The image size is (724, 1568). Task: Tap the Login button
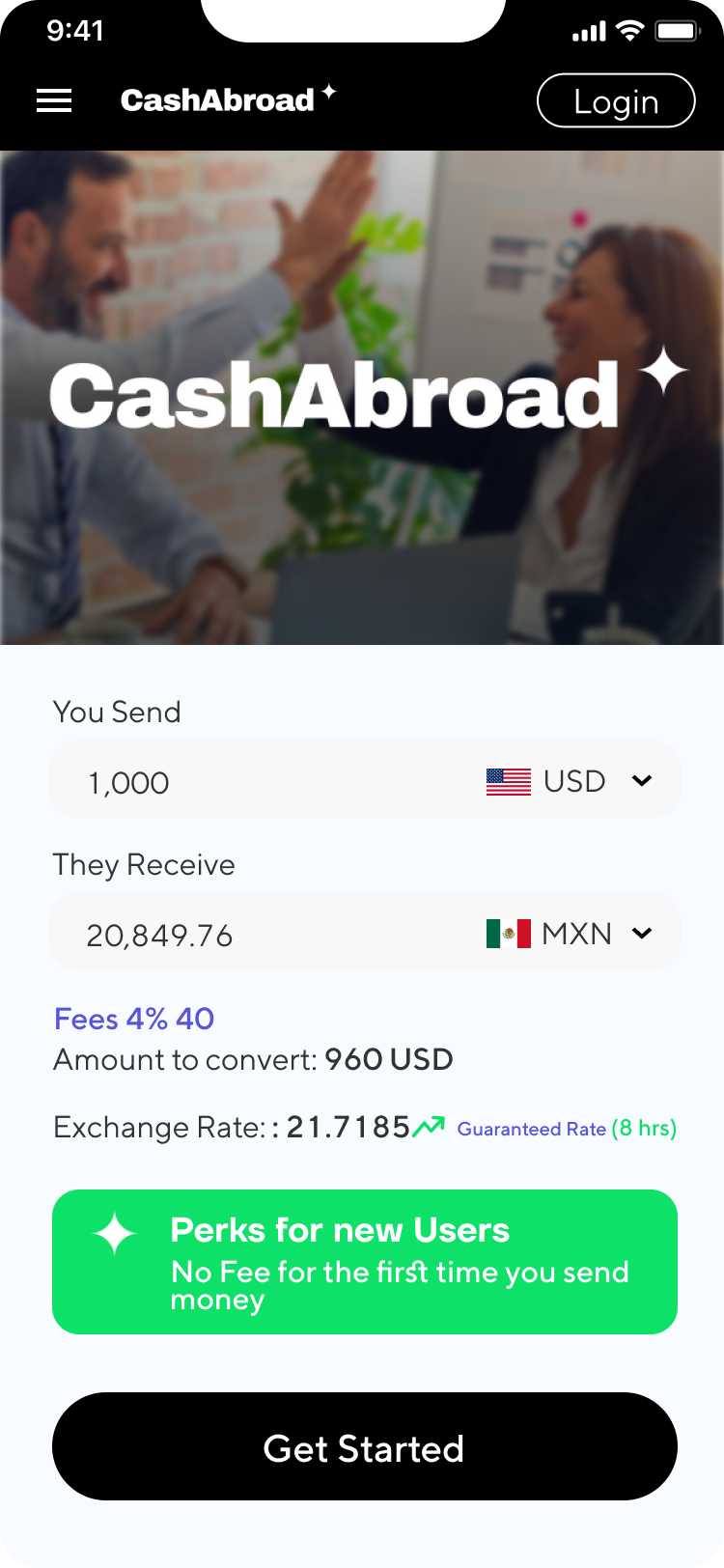[x=616, y=100]
